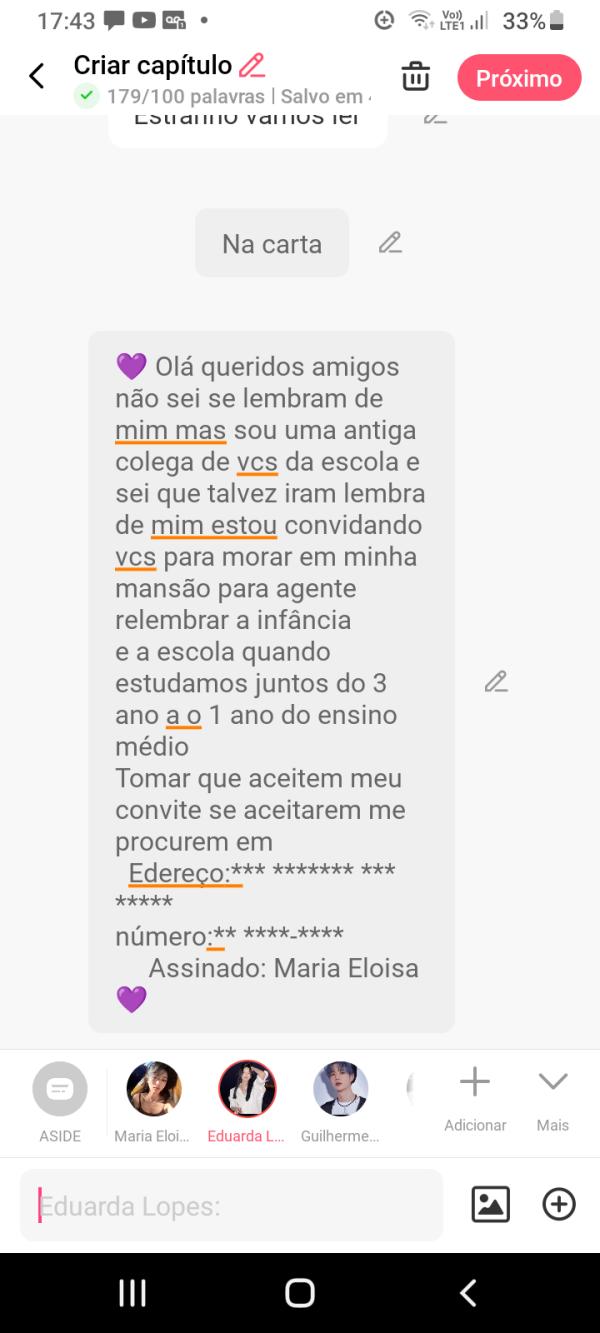The image size is (600, 1333).
Task: Go back from Criar capítulo
Action: [x=37, y=76]
